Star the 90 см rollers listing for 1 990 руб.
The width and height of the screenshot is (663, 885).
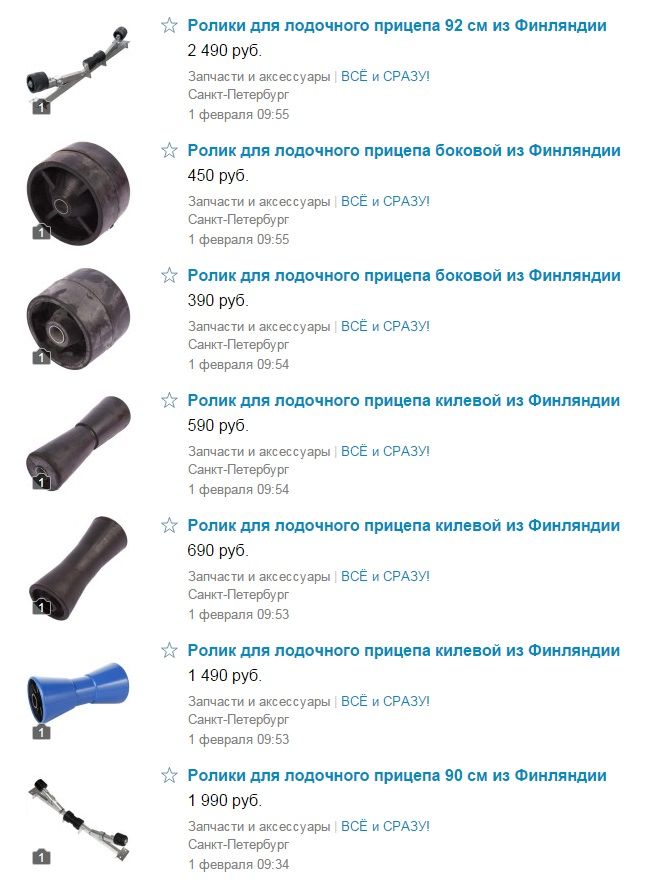point(170,776)
